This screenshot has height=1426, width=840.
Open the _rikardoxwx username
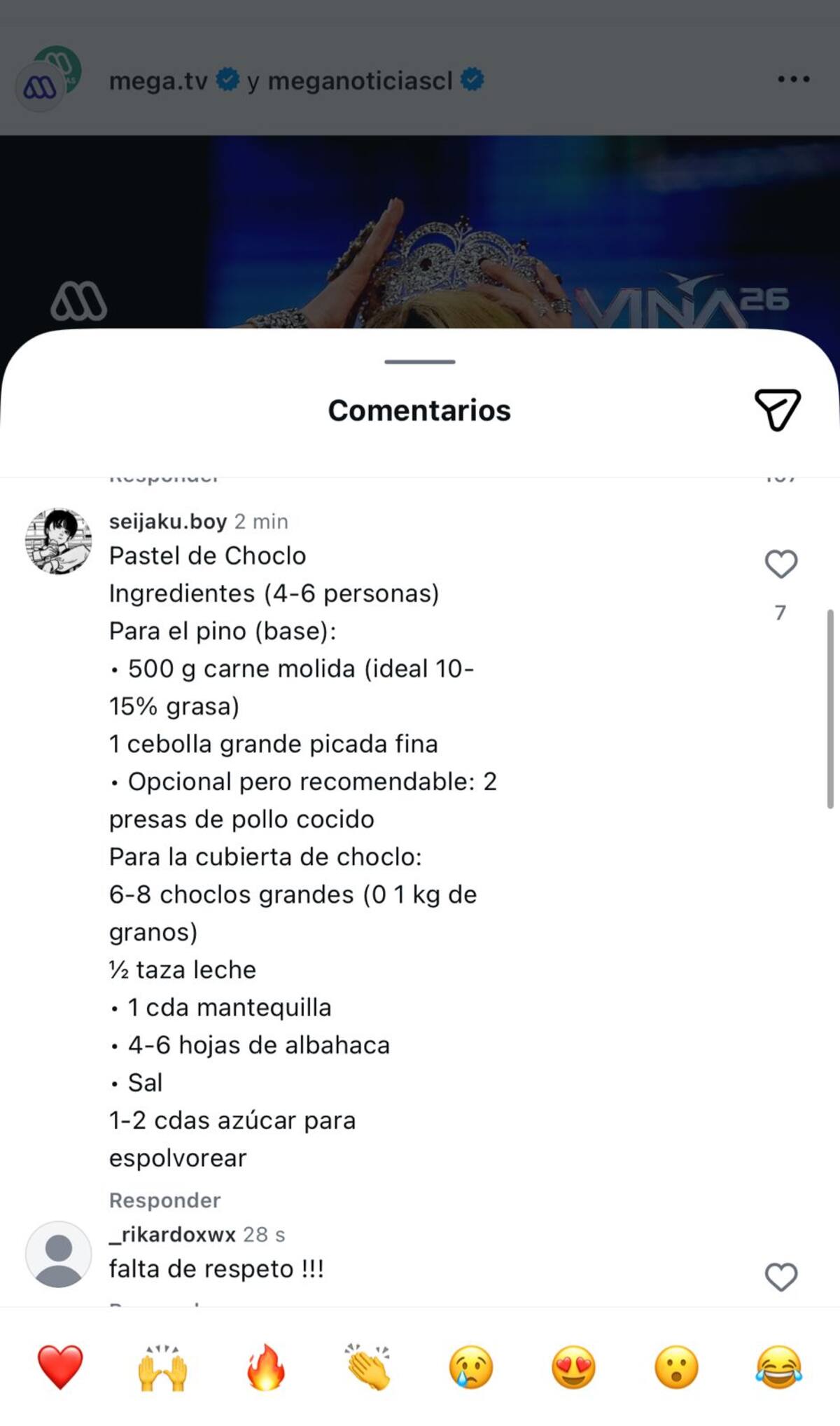[x=172, y=1234]
